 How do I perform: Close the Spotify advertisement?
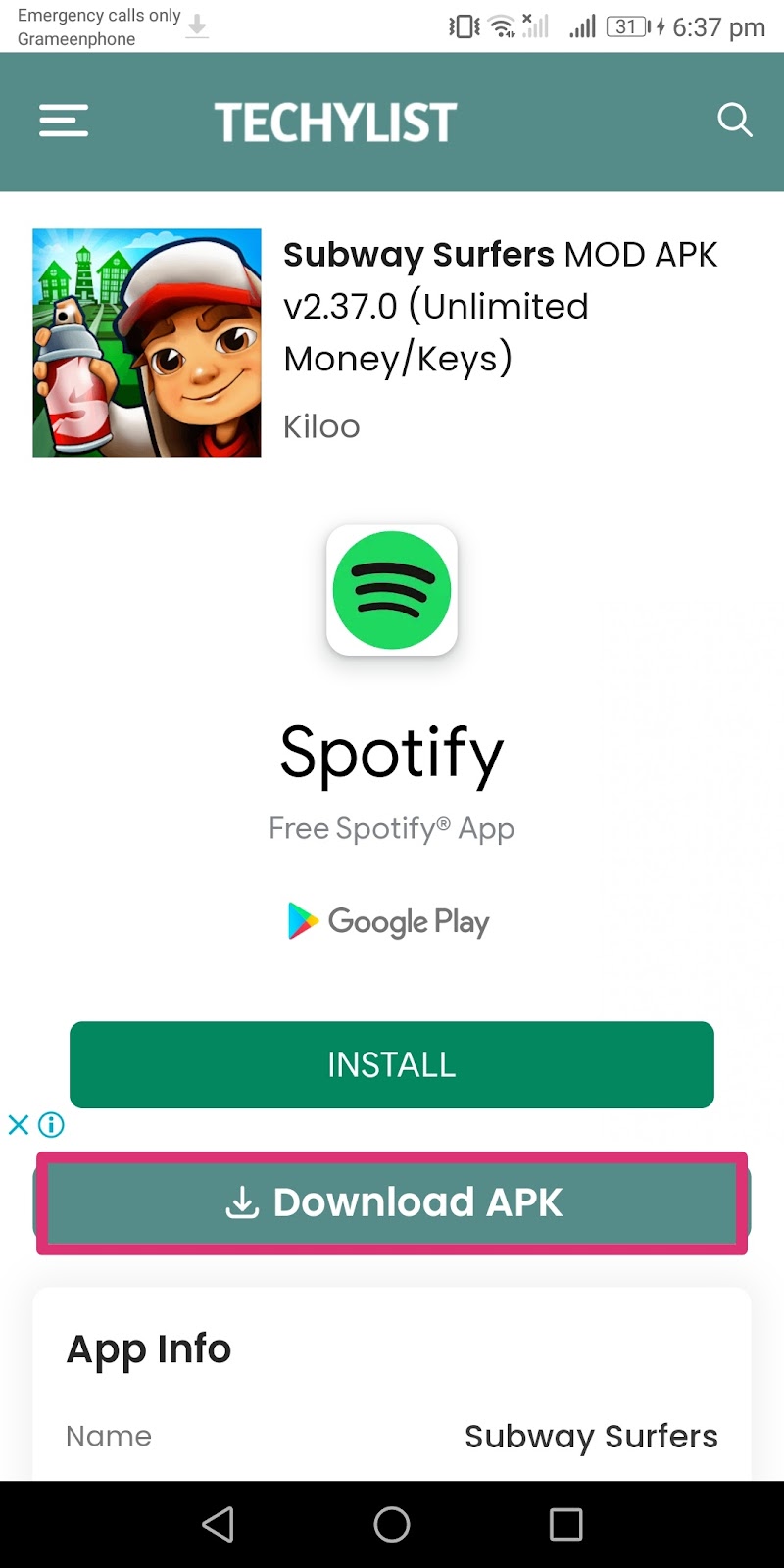[x=19, y=1124]
